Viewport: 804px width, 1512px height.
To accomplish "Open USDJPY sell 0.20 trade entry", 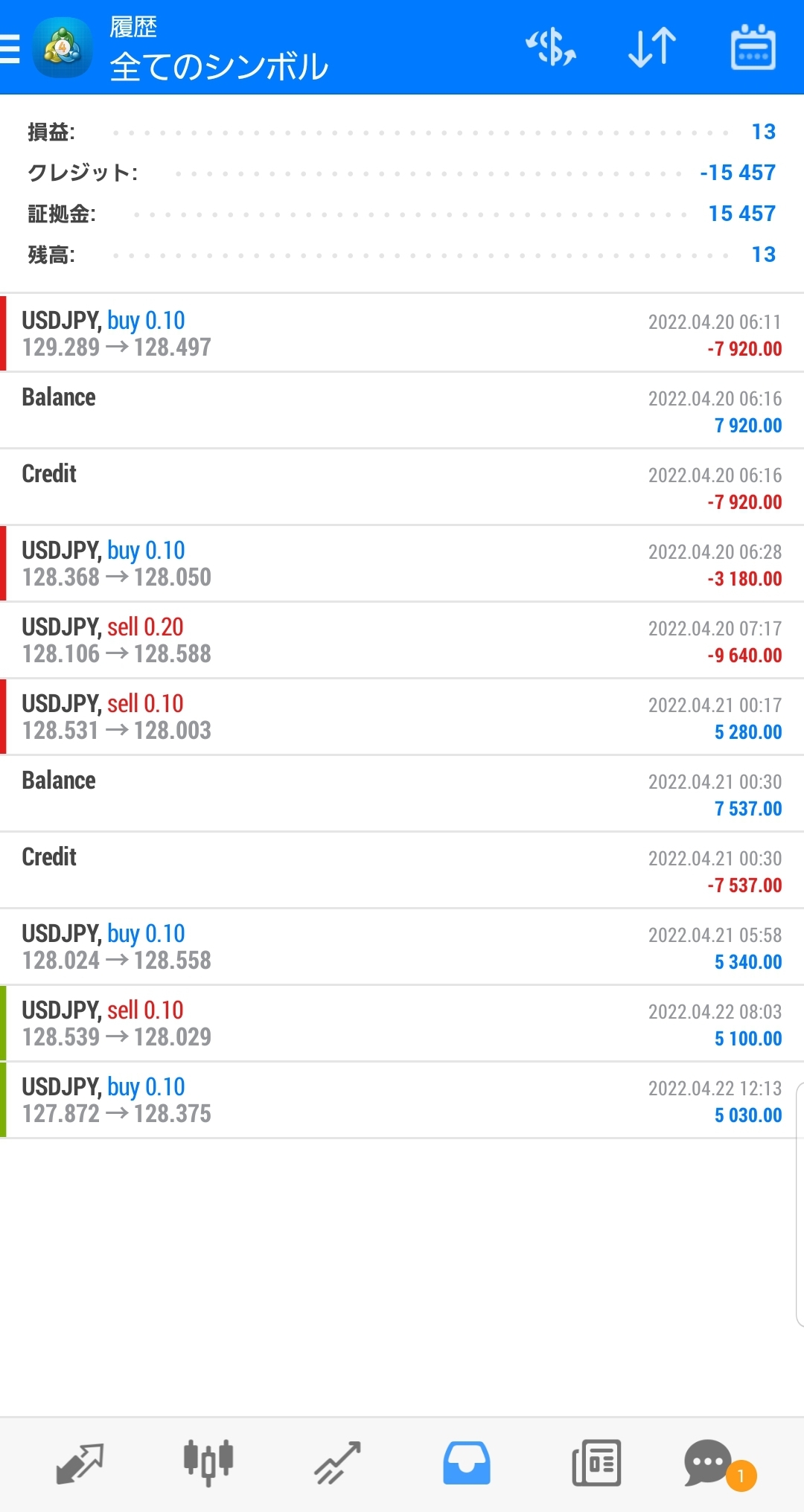I will click(402, 640).
